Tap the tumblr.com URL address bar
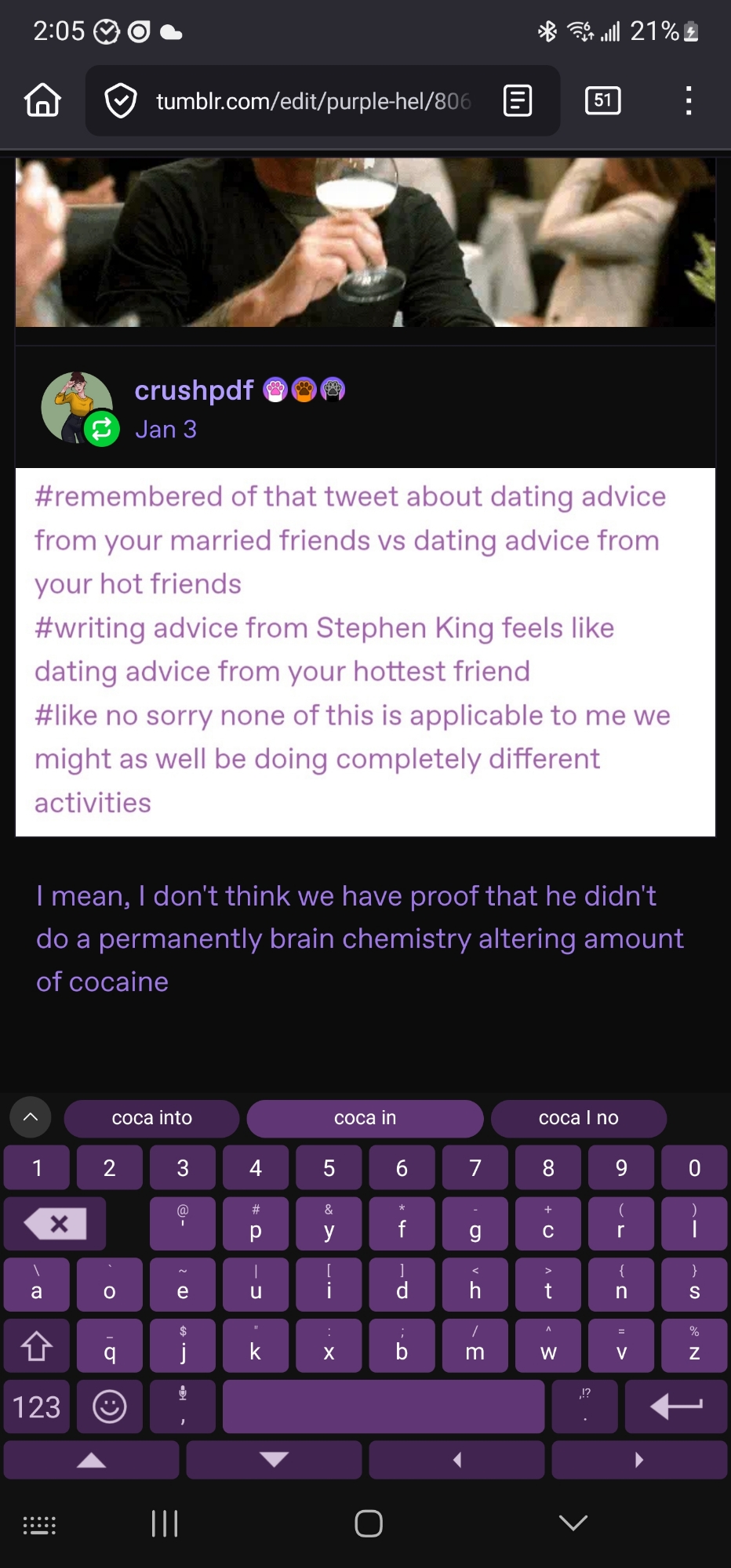The width and height of the screenshot is (731, 1568). 312,101
